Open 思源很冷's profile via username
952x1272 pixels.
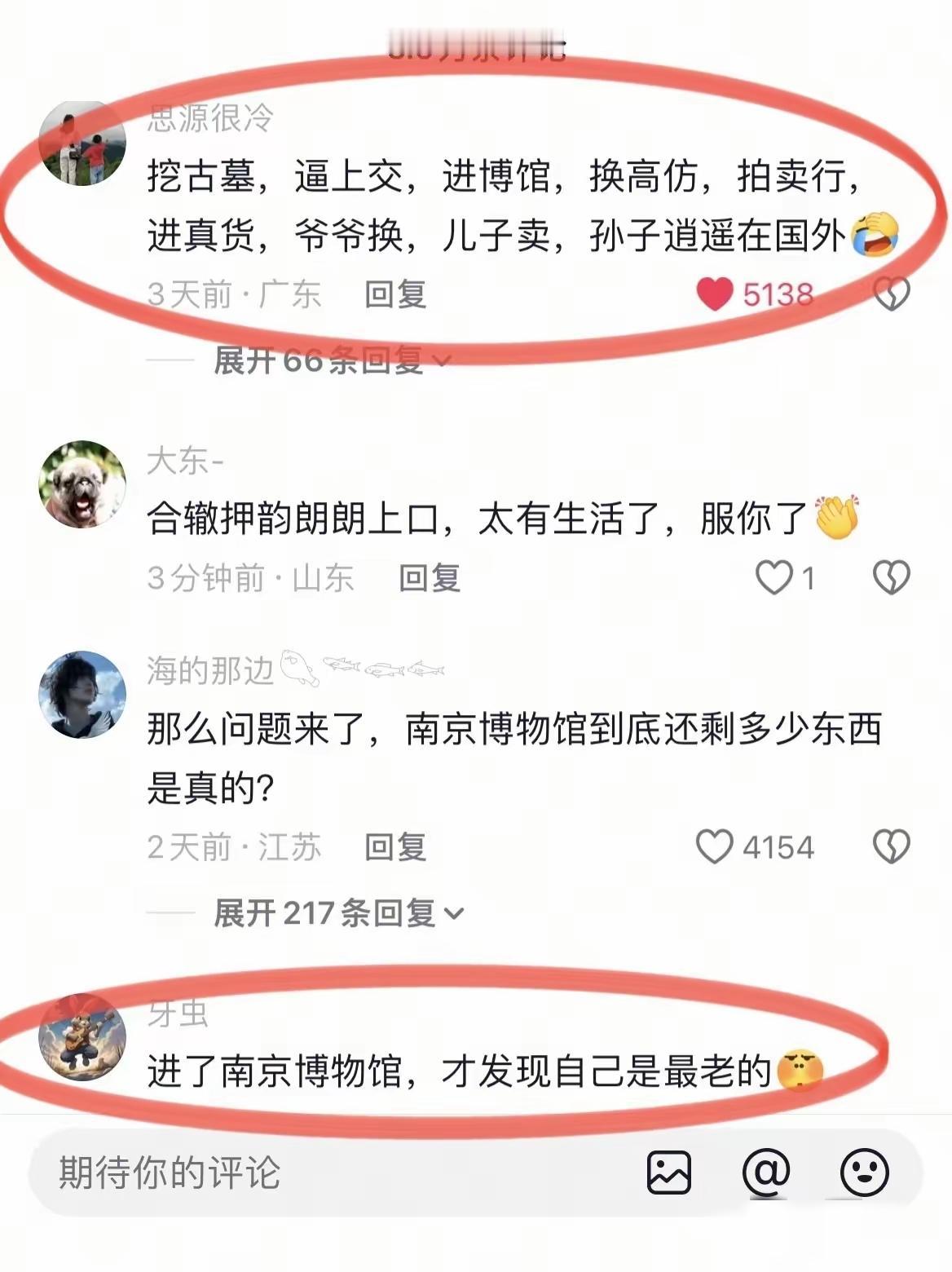[x=210, y=119]
